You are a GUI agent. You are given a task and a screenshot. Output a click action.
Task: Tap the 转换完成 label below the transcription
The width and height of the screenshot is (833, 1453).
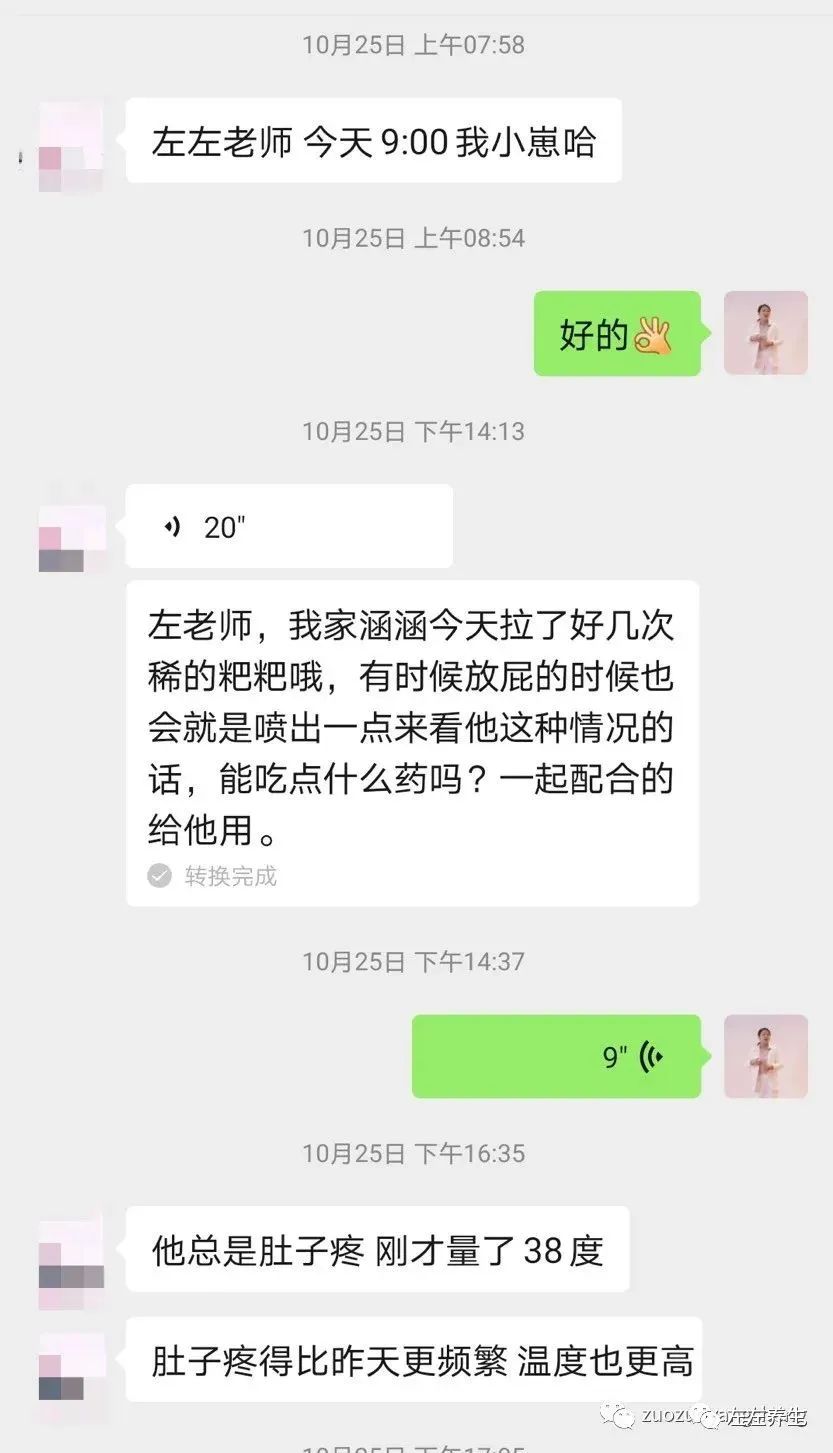click(227, 877)
